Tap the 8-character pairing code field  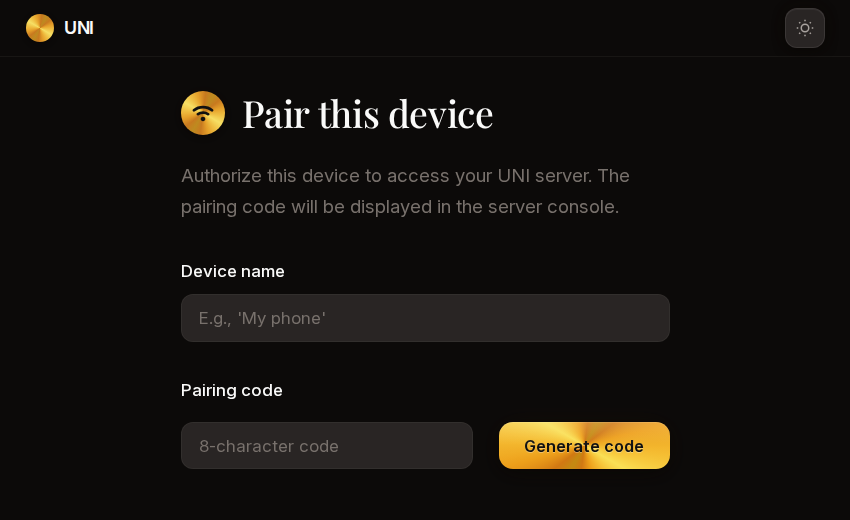click(x=326, y=446)
